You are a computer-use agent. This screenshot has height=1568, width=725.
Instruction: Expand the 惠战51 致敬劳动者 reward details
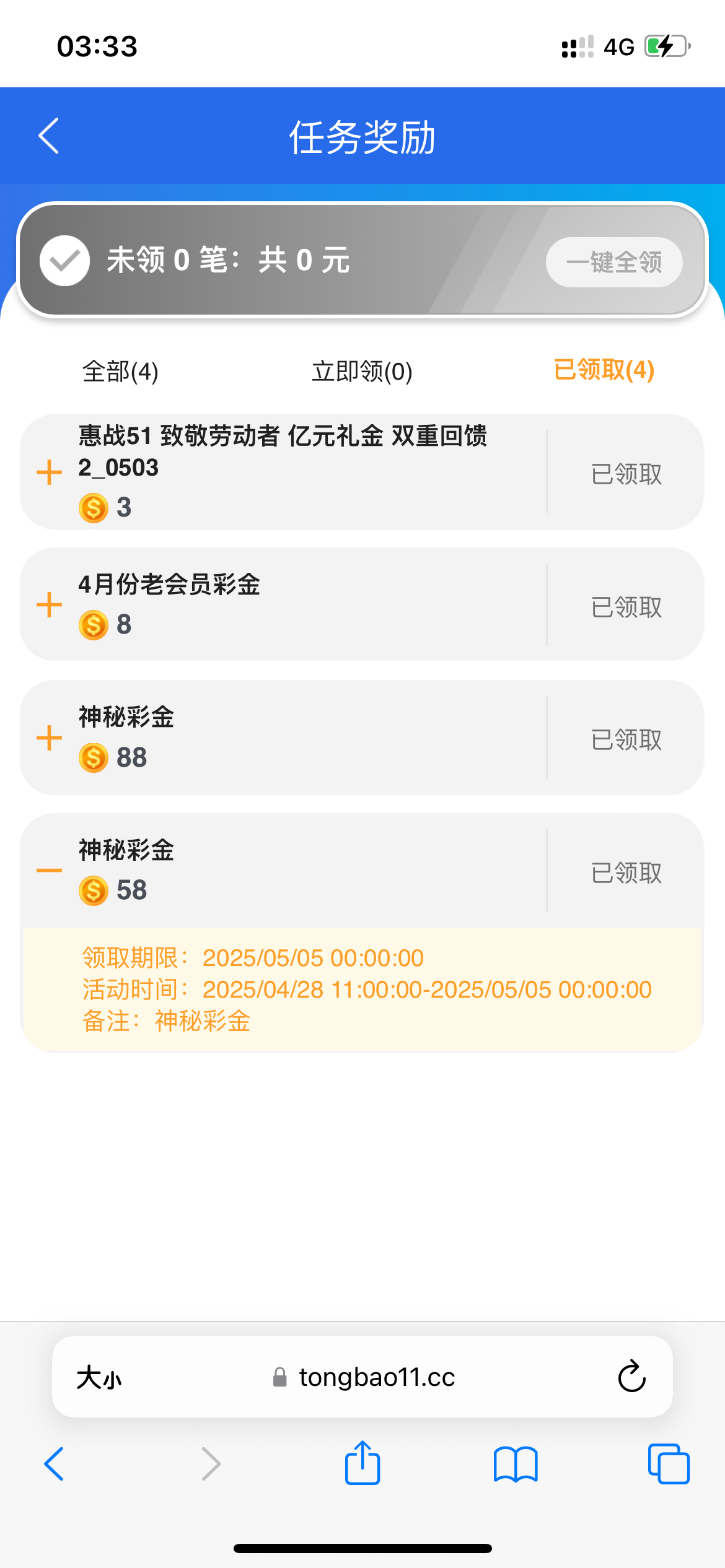tap(50, 473)
